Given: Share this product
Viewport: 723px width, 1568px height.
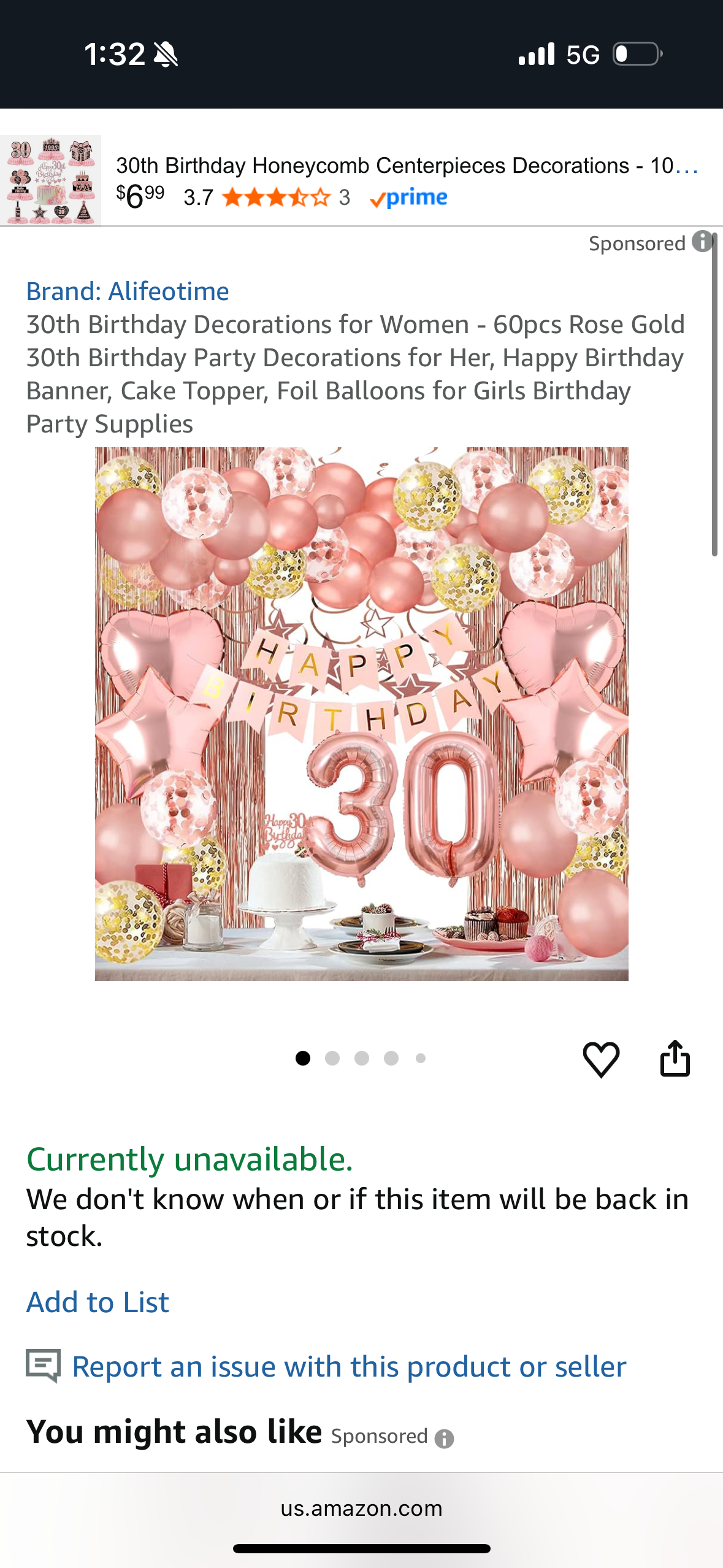Looking at the screenshot, I should (675, 1059).
